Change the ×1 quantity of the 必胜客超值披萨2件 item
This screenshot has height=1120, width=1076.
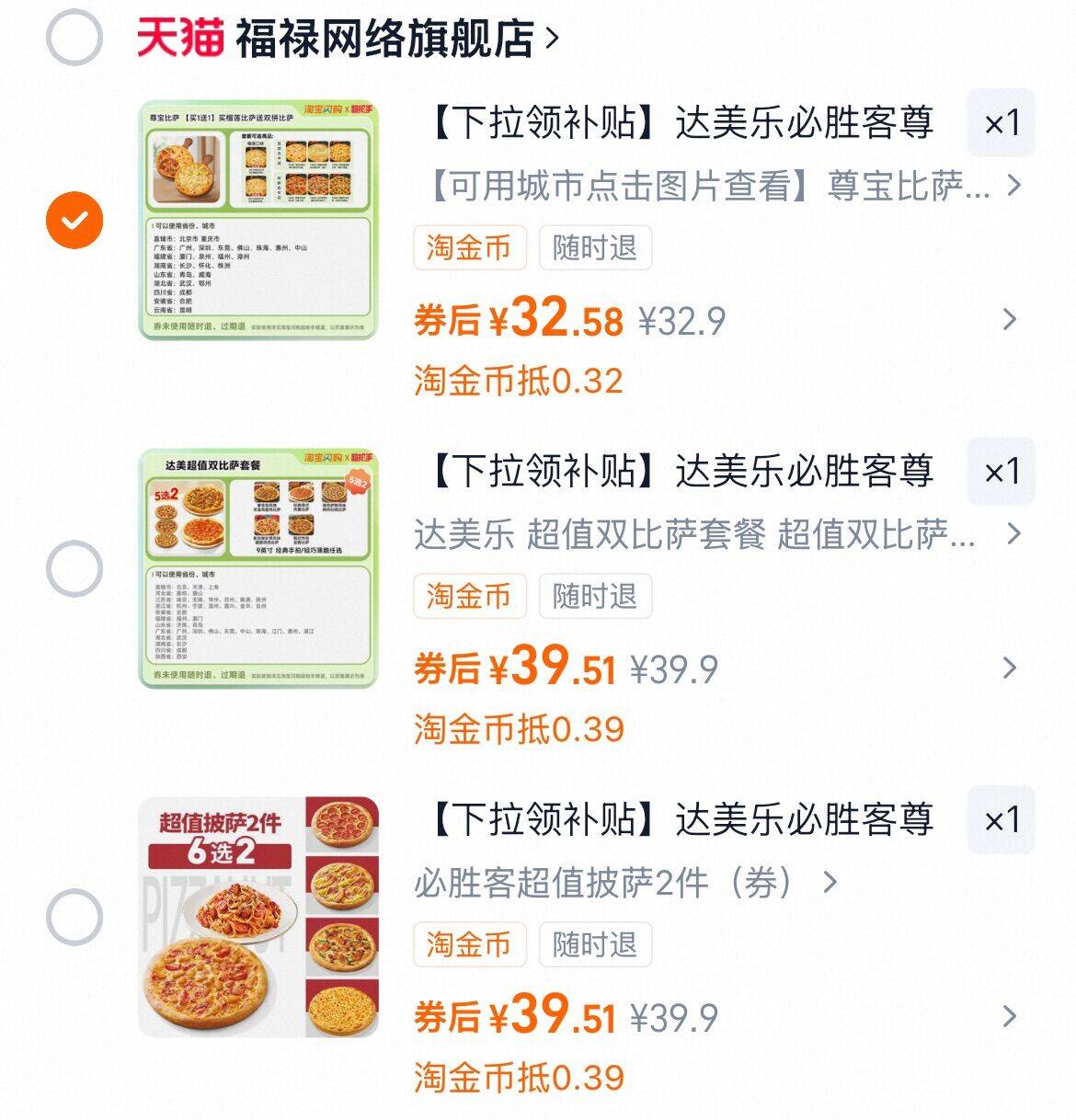pyautogui.click(x=1001, y=820)
